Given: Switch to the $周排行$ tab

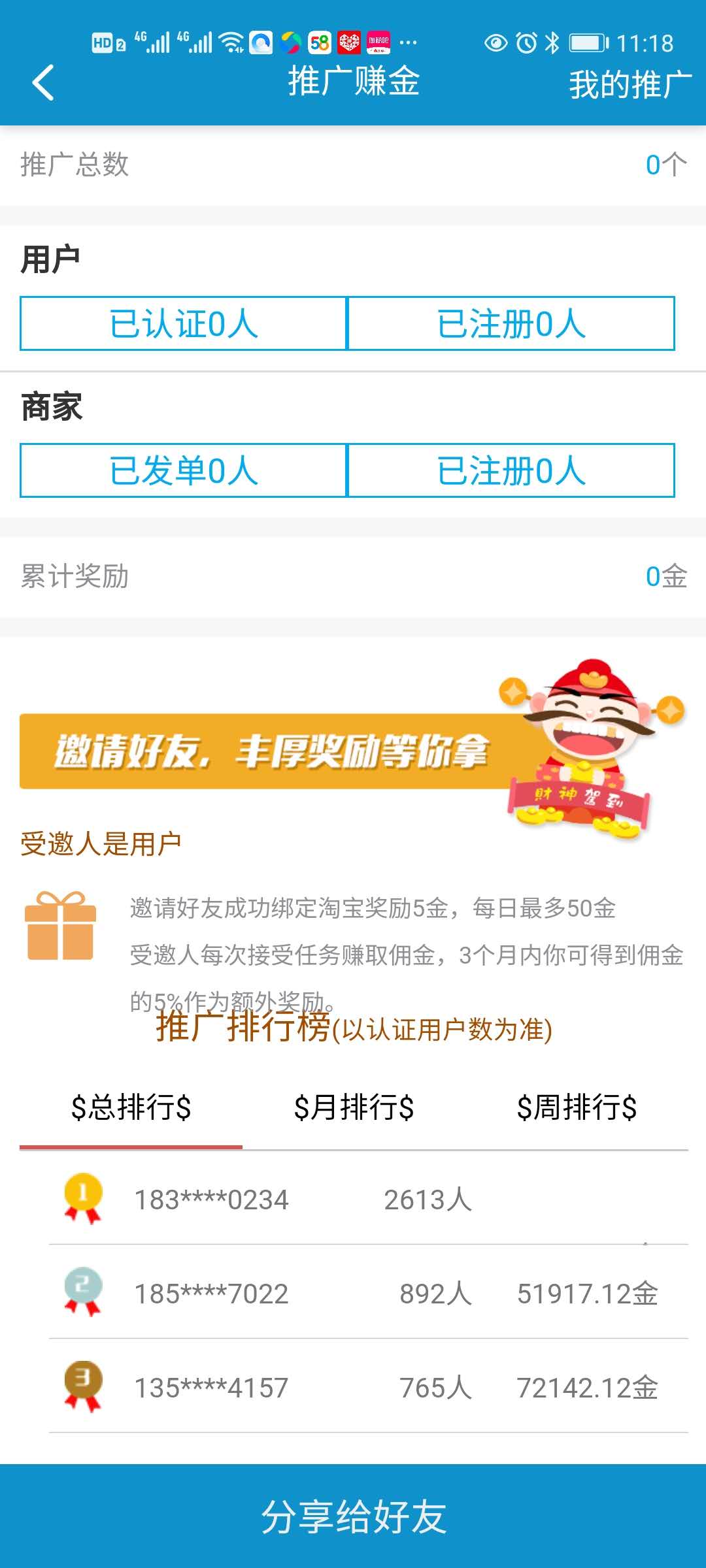Looking at the screenshot, I should point(577,1108).
